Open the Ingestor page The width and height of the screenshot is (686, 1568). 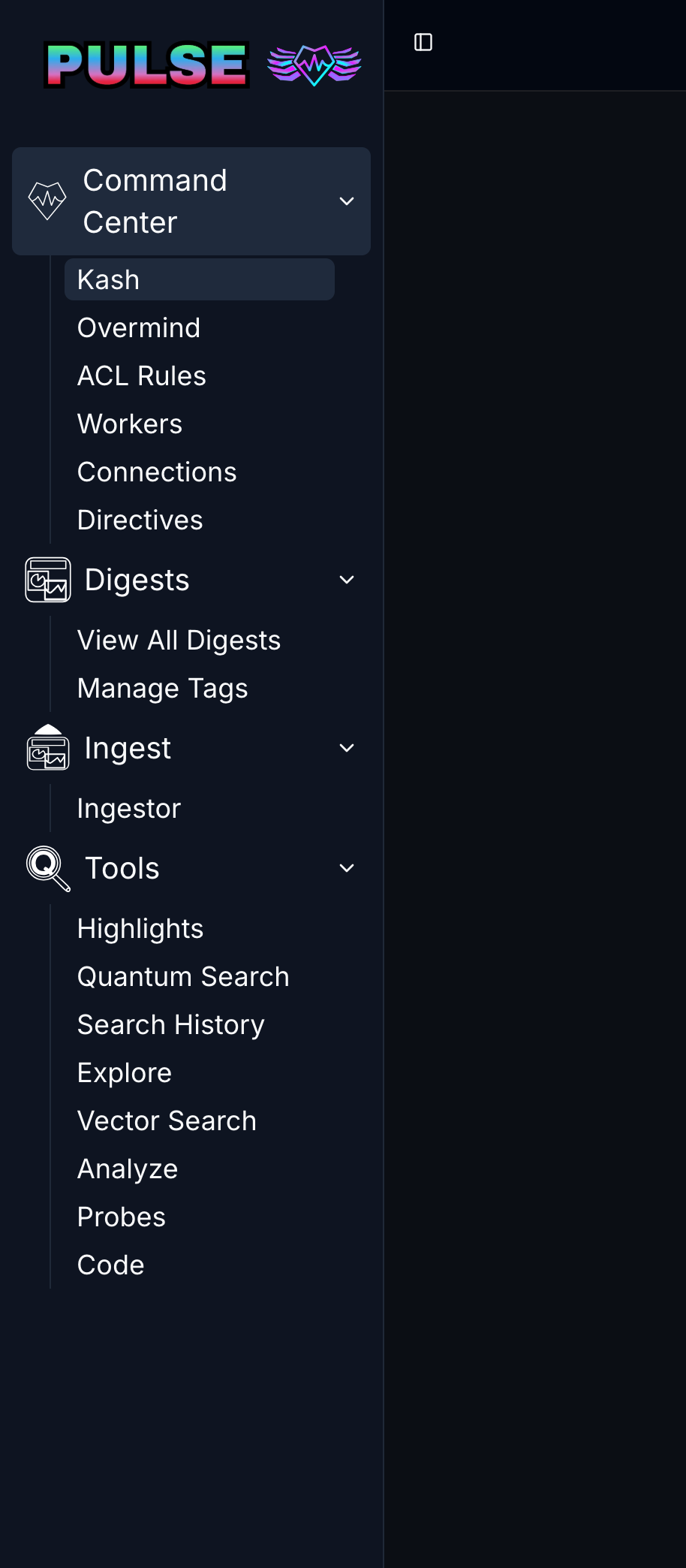pos(129,809)
